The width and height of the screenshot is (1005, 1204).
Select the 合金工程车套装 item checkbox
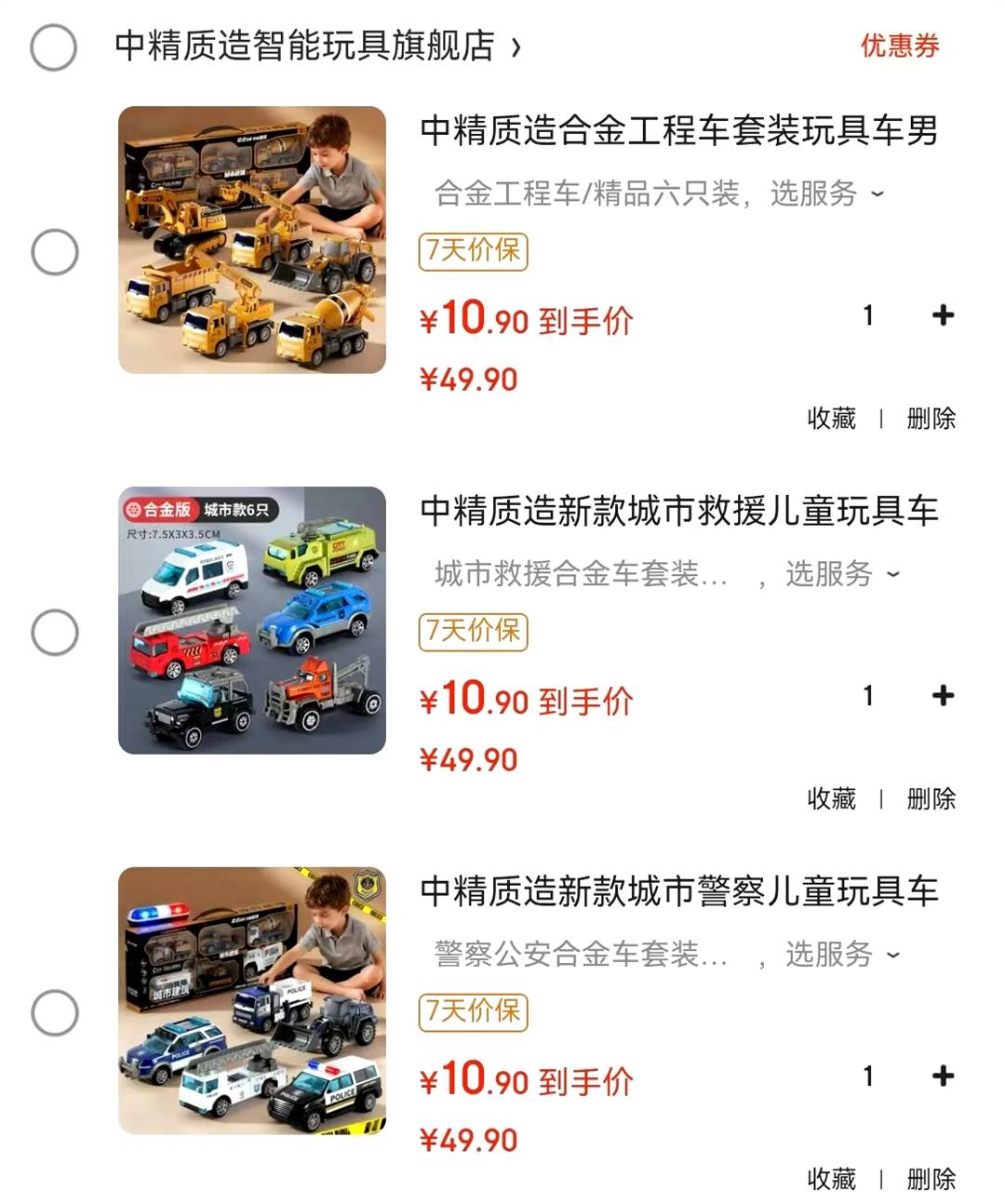click(55, 251)
